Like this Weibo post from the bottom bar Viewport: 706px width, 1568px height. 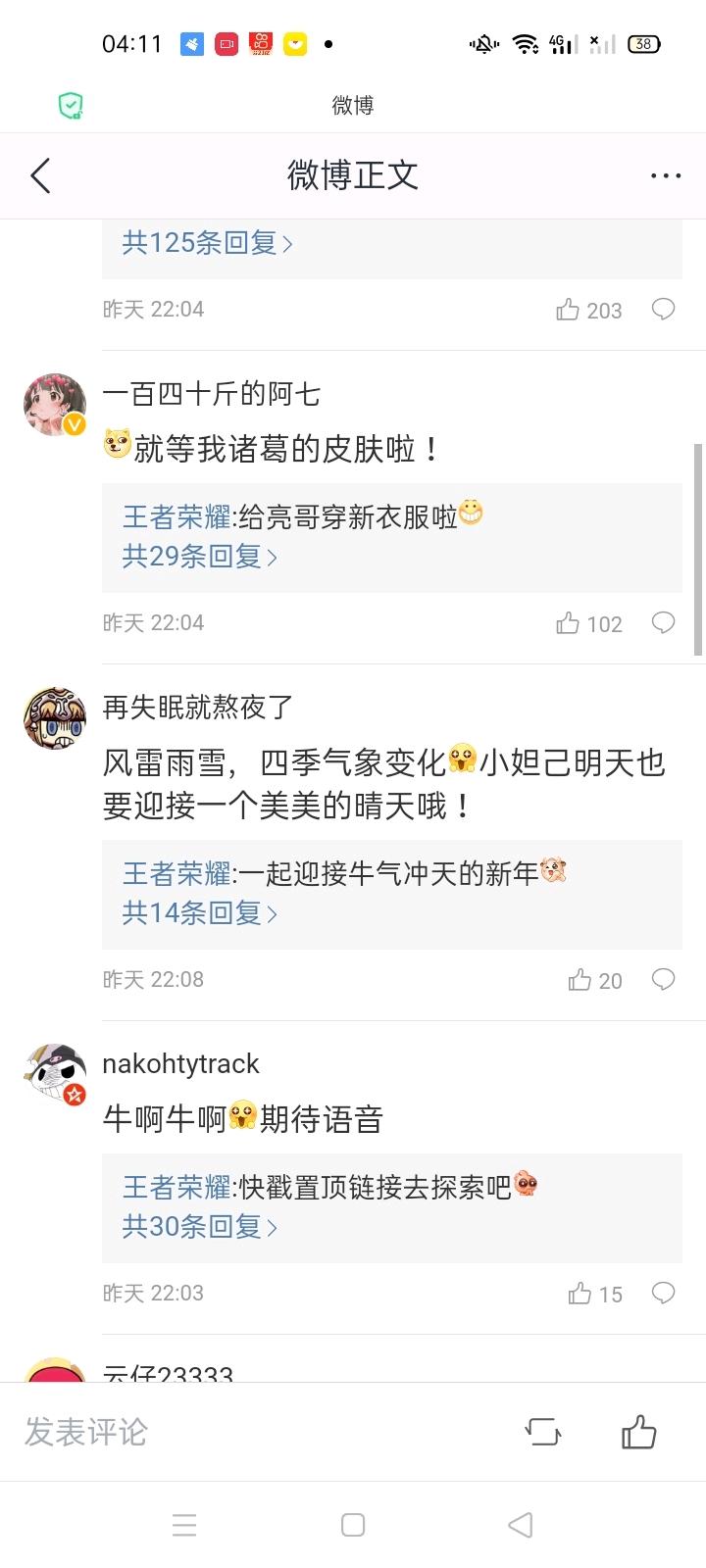pos(638,1432)
